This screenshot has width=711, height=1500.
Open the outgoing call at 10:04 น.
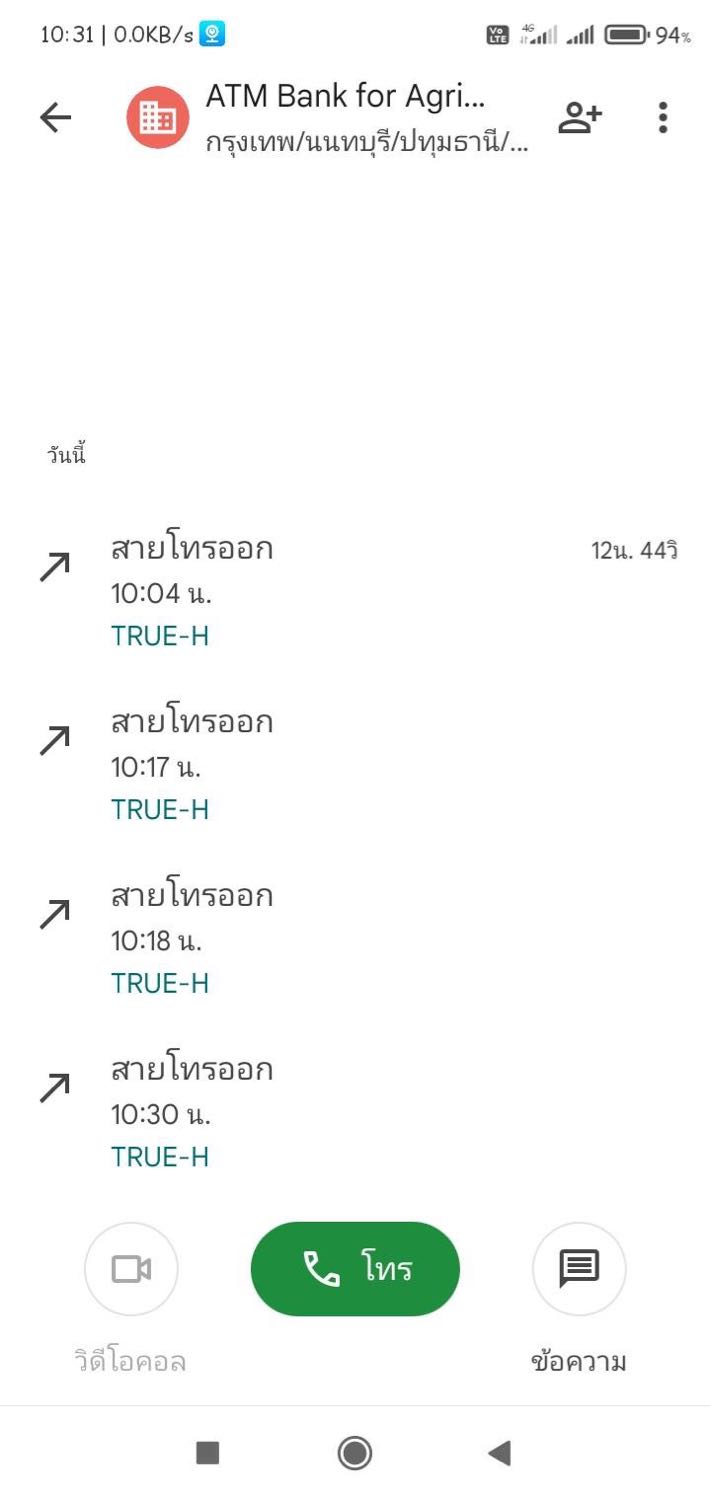click(x=355, y=592)
